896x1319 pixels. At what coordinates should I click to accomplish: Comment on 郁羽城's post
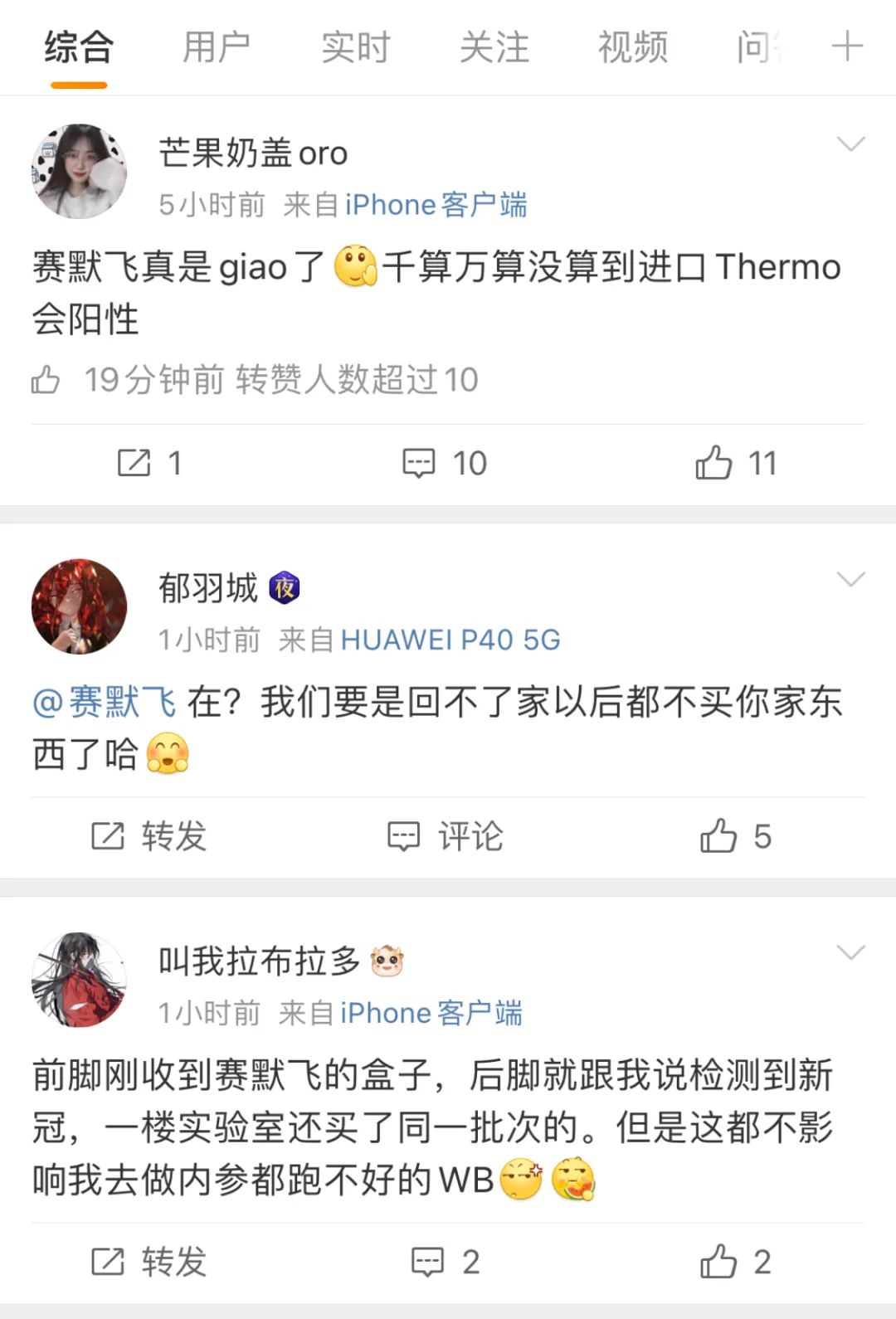[x=445, y=836]
